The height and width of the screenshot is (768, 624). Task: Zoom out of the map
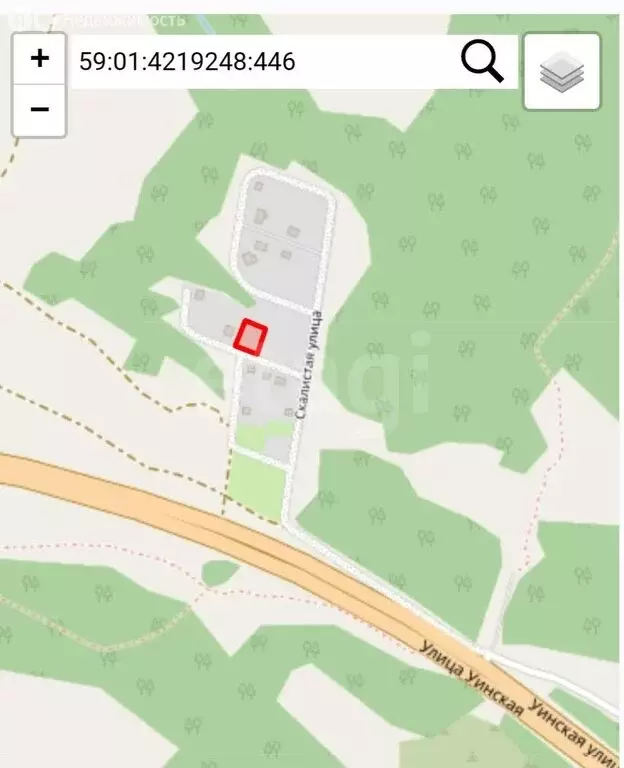pos(39,109)
